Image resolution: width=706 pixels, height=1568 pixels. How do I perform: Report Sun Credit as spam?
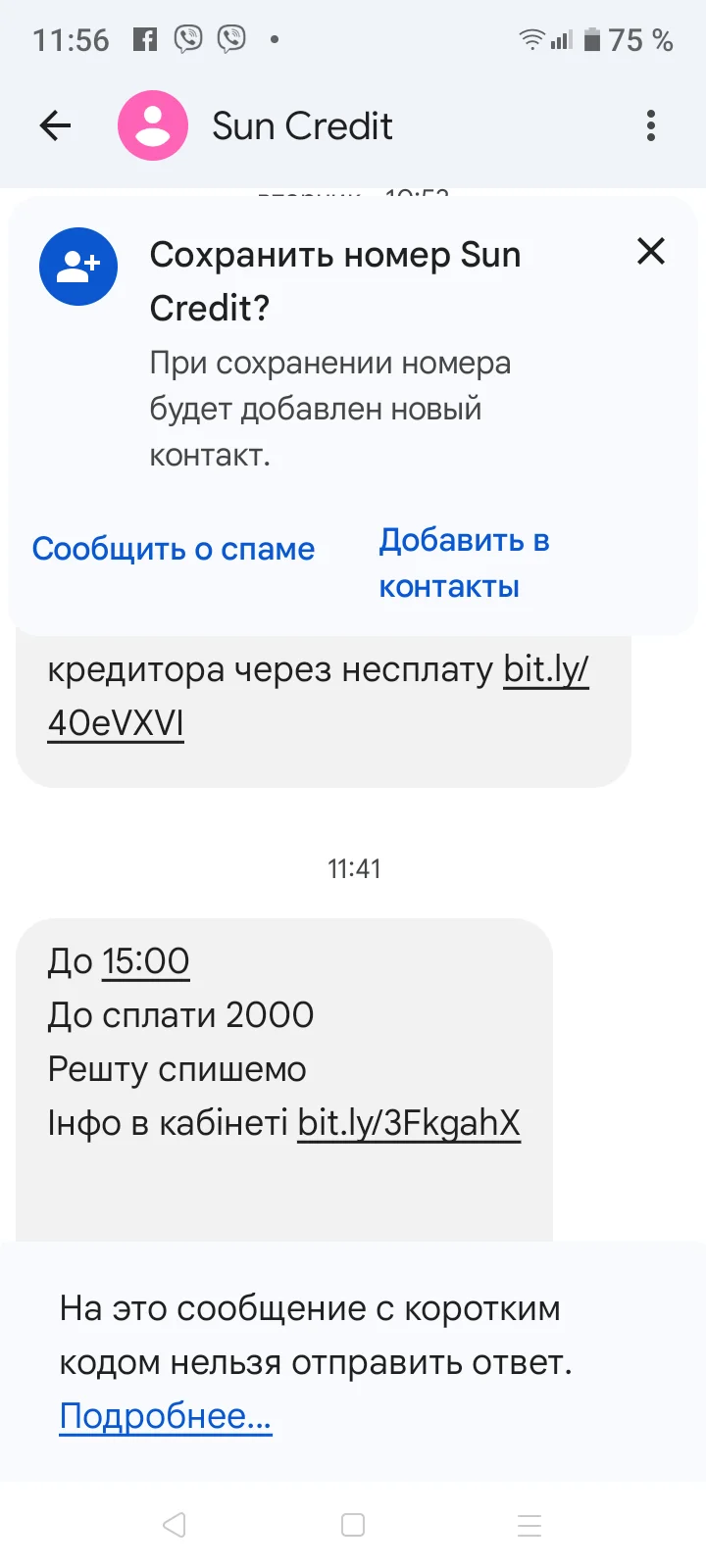174,549
